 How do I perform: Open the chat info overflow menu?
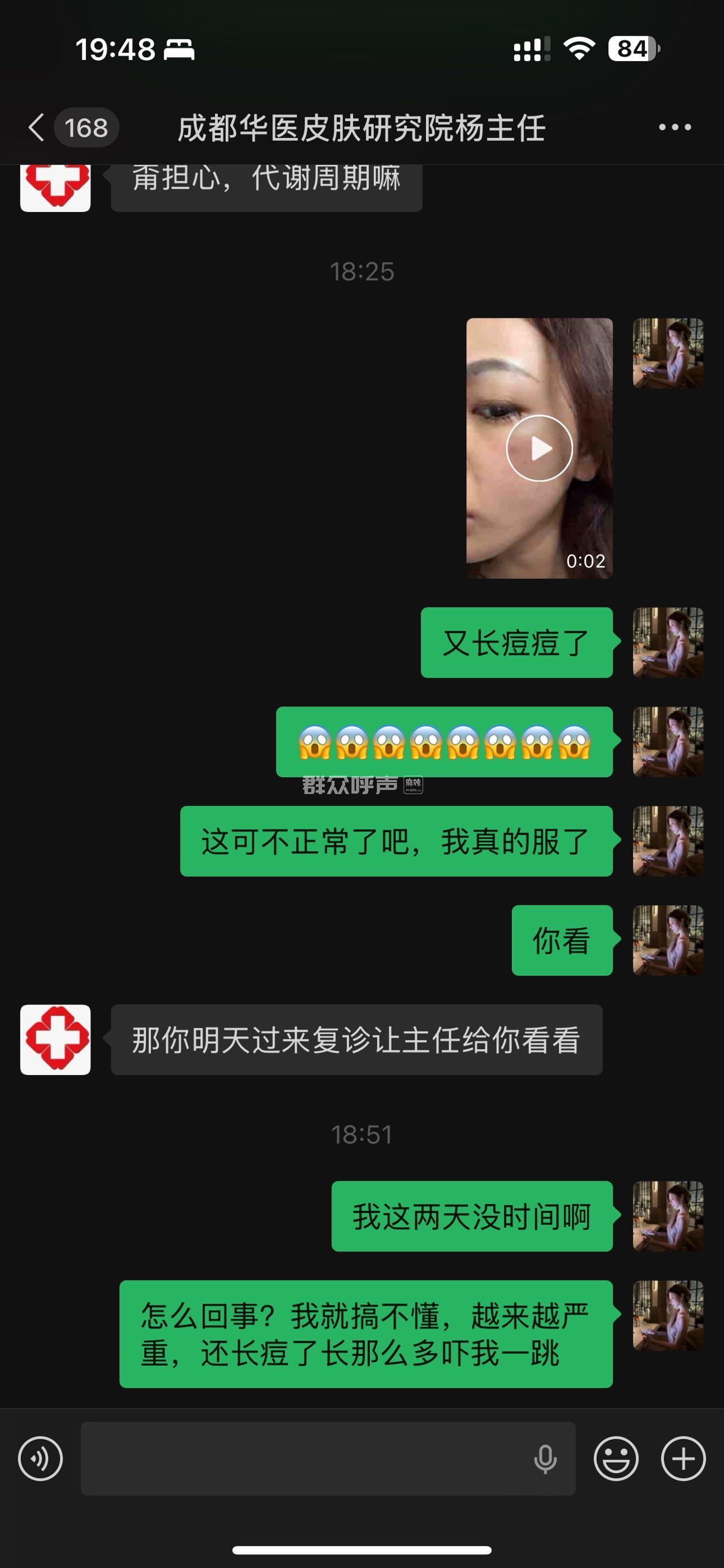(x=675, y=127)
